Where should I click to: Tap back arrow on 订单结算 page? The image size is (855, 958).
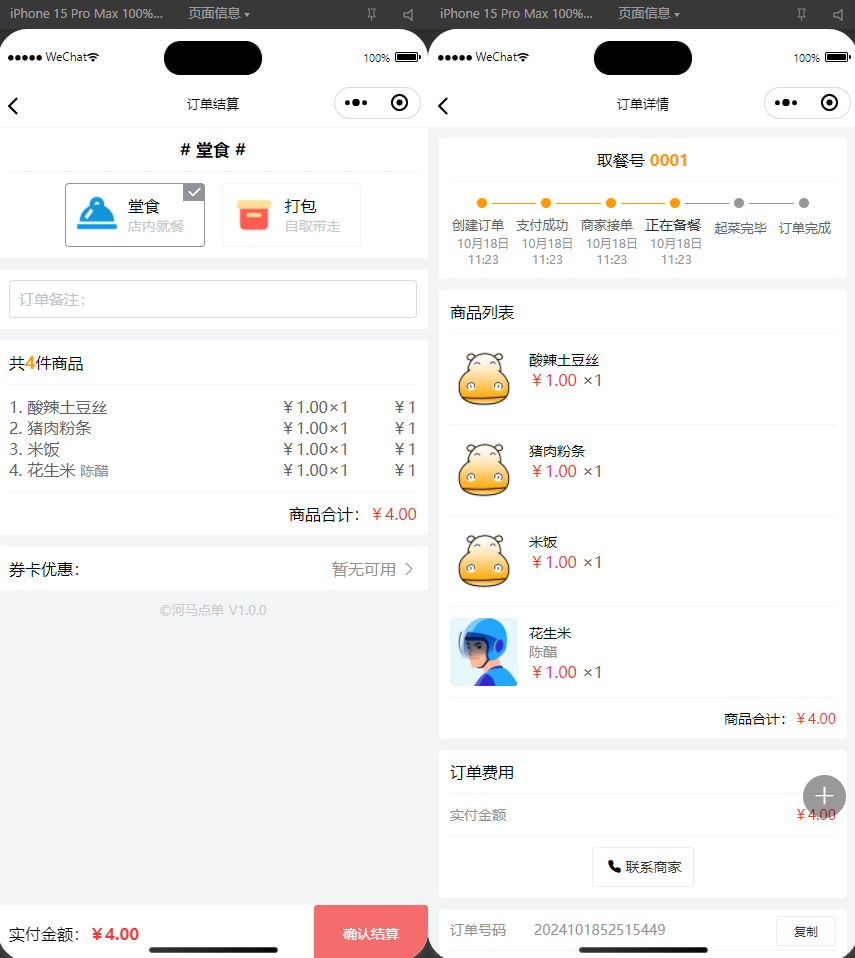click(14, 103)
